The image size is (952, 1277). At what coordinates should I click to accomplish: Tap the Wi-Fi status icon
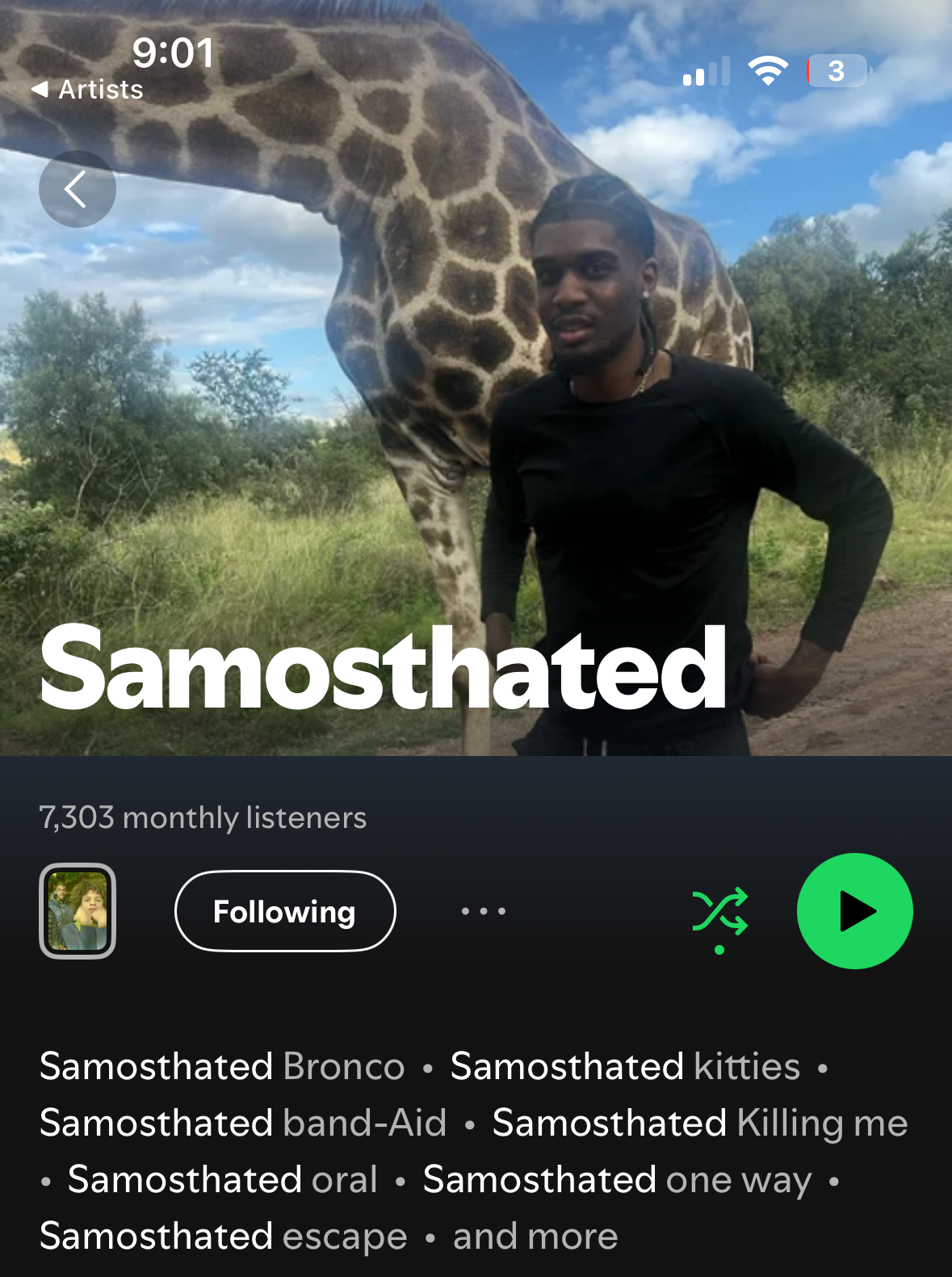(x=768, y=70)
